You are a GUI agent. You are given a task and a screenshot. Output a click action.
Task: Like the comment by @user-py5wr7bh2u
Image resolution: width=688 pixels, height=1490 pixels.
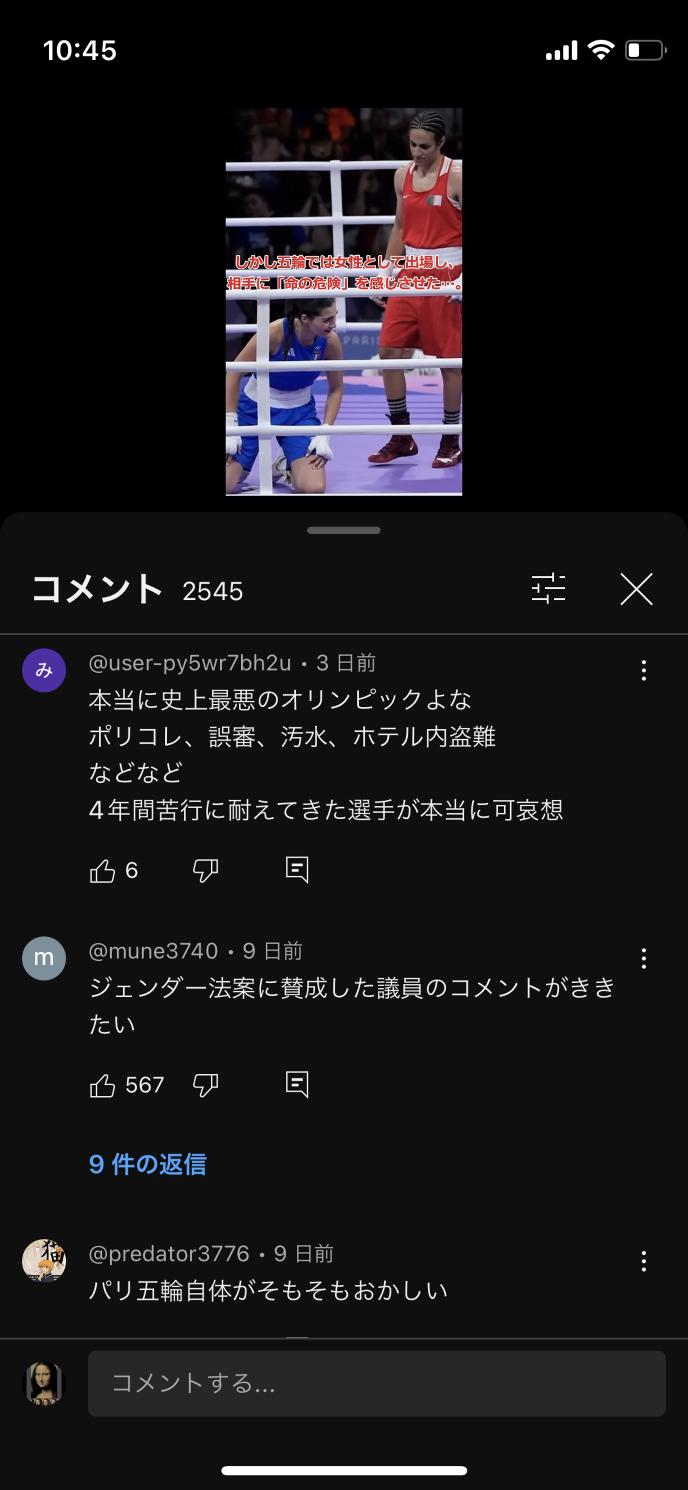coord(103,871)
